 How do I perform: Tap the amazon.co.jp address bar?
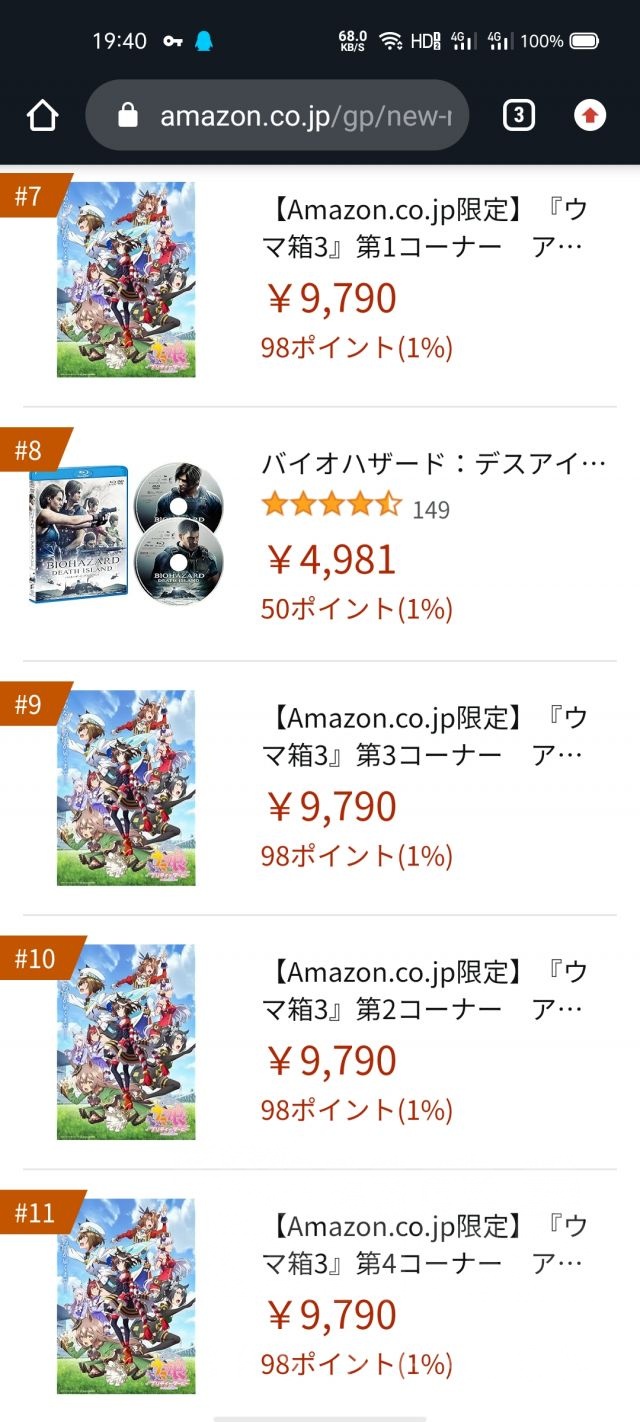click(x=277, y=116)
